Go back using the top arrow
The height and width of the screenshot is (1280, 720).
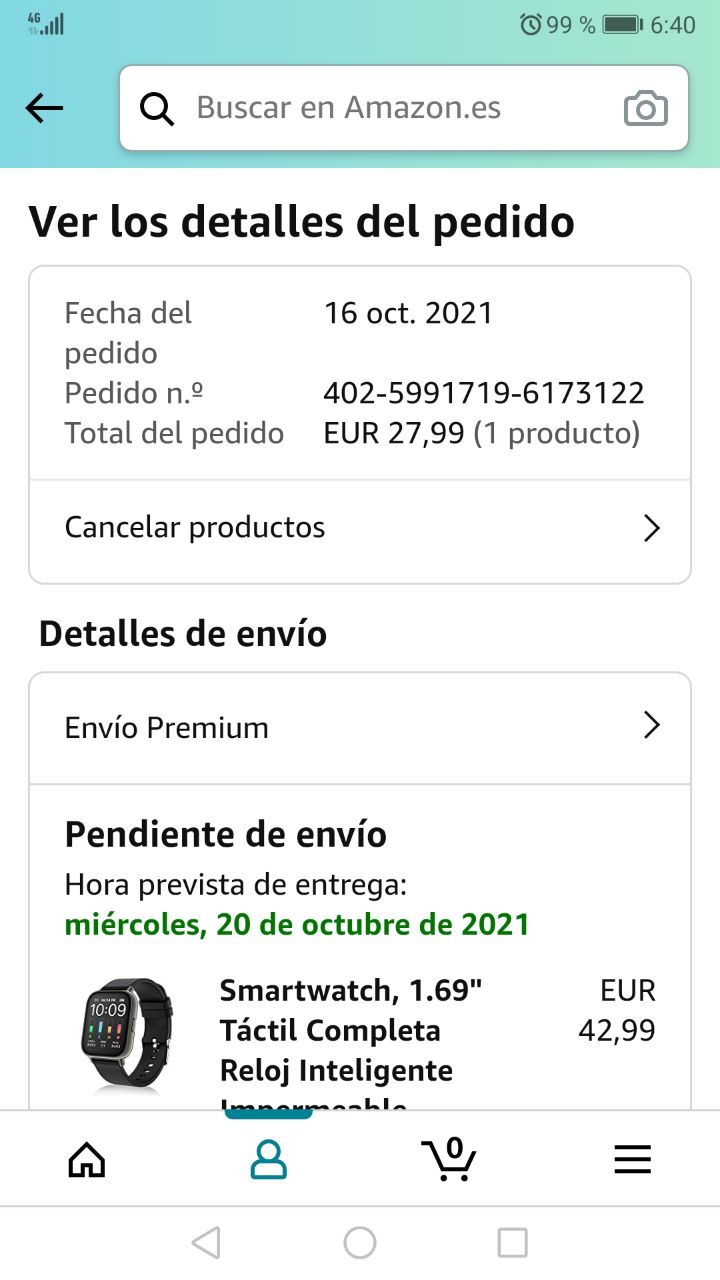click(44, 108)
